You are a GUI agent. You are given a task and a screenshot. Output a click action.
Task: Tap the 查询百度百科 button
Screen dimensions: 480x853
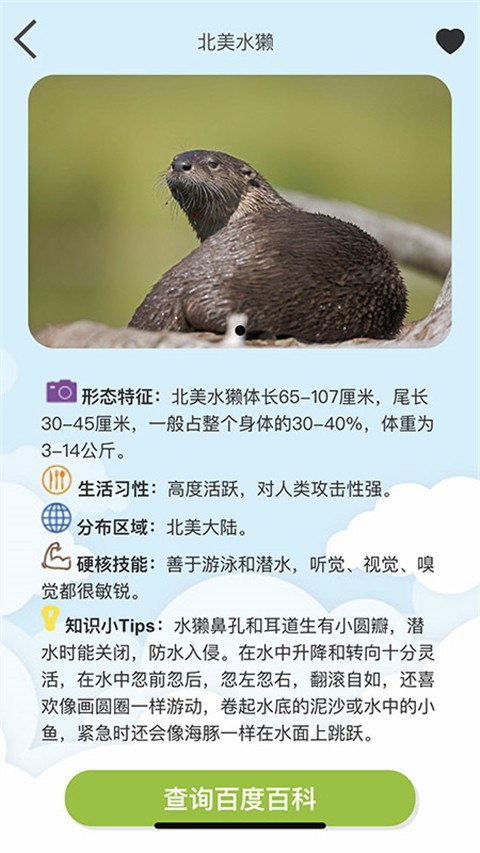point(241,799)
